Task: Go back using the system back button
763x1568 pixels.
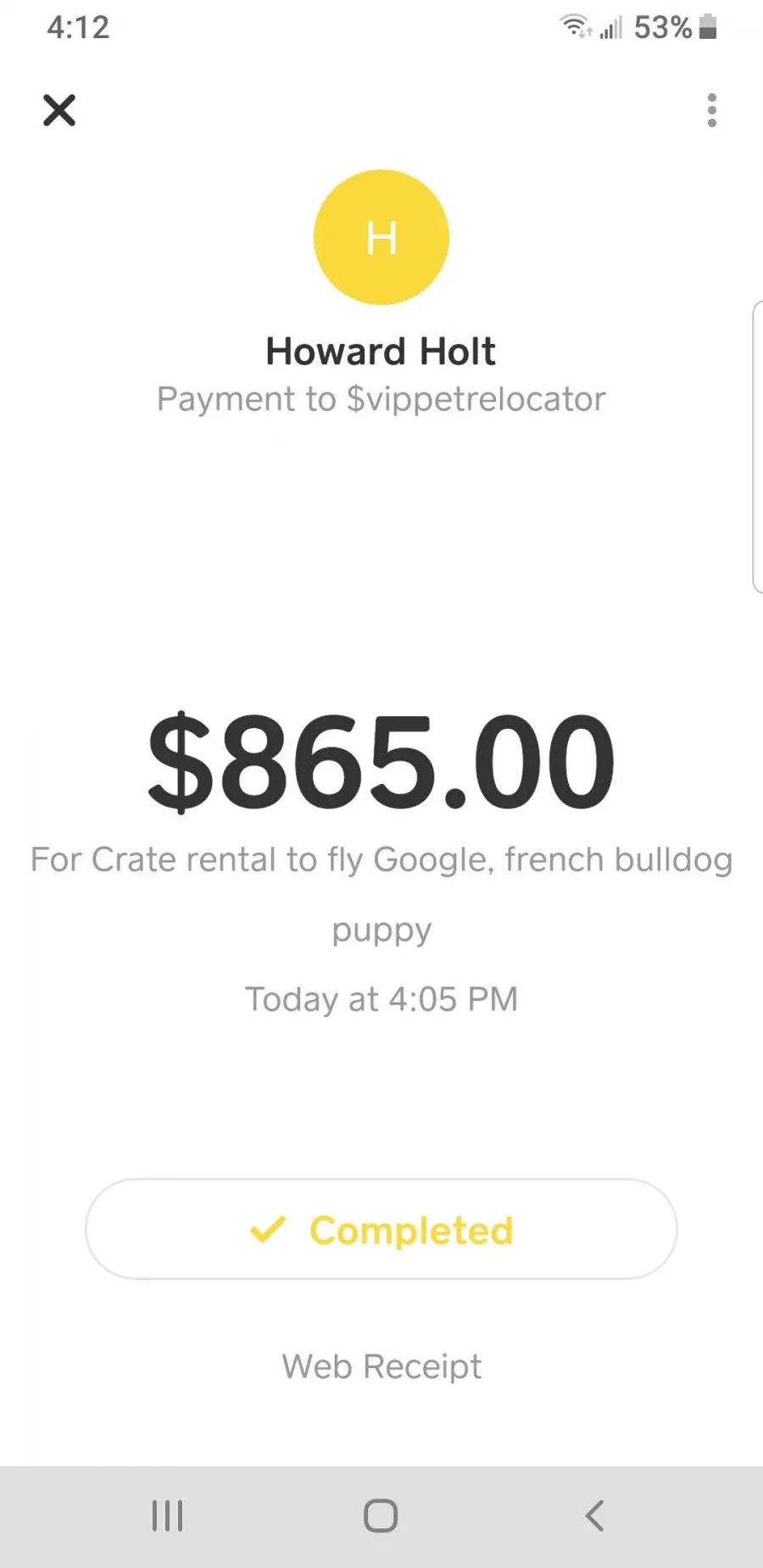Action: tap(595, 1515)
